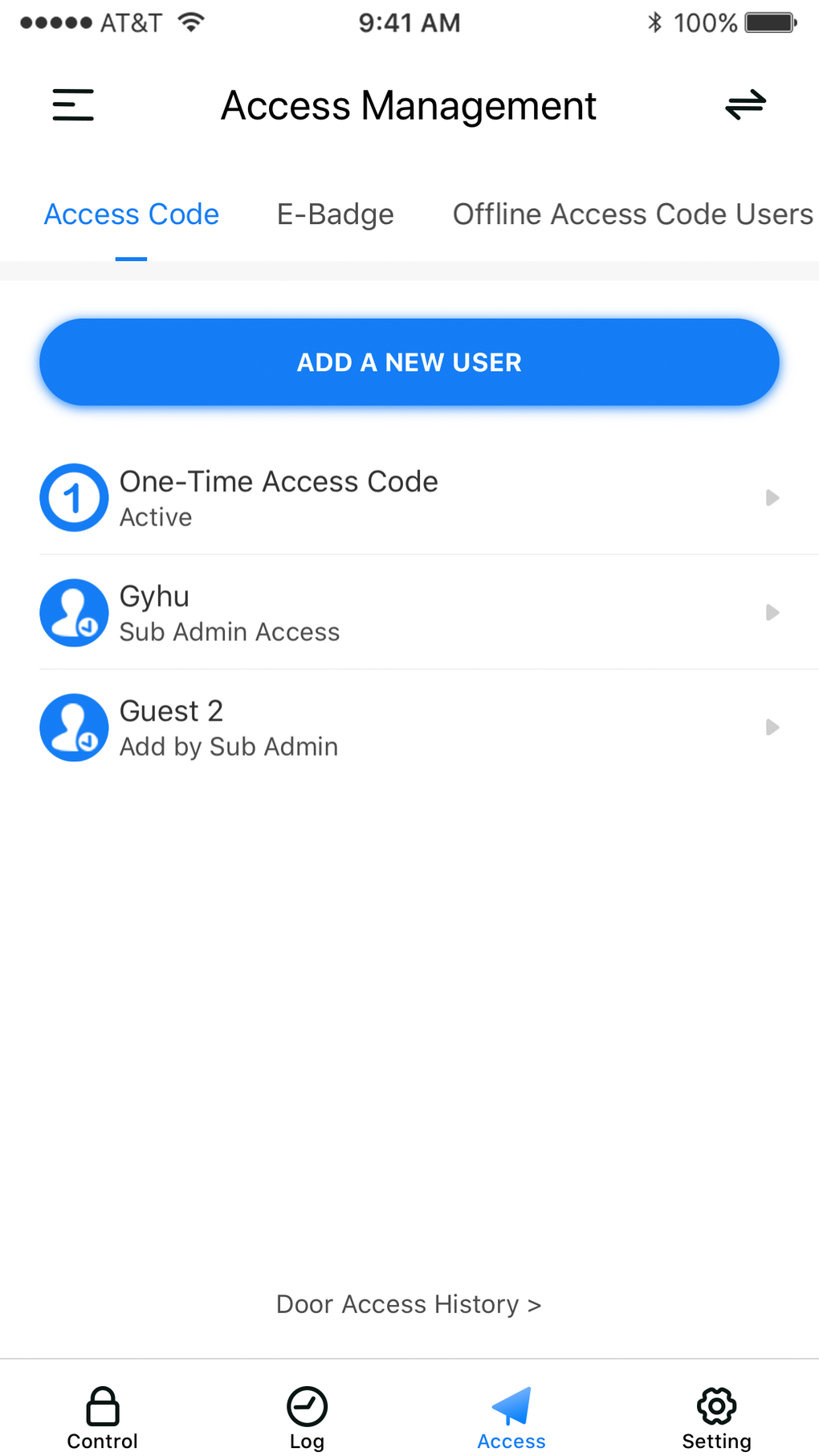Click the One-Time Access Code badge icon
The height and width of the screenshot is (1456, 819).
coord(74,498)
